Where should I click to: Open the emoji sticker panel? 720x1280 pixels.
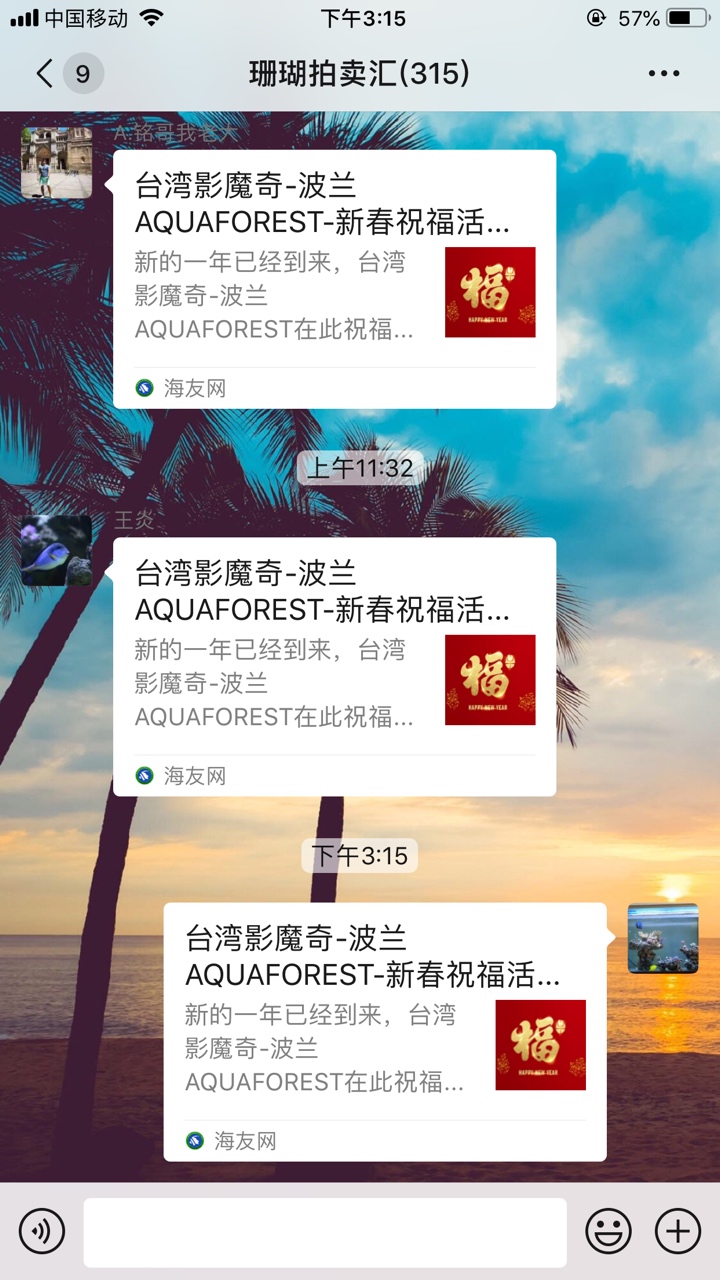tap(608, 1231)
